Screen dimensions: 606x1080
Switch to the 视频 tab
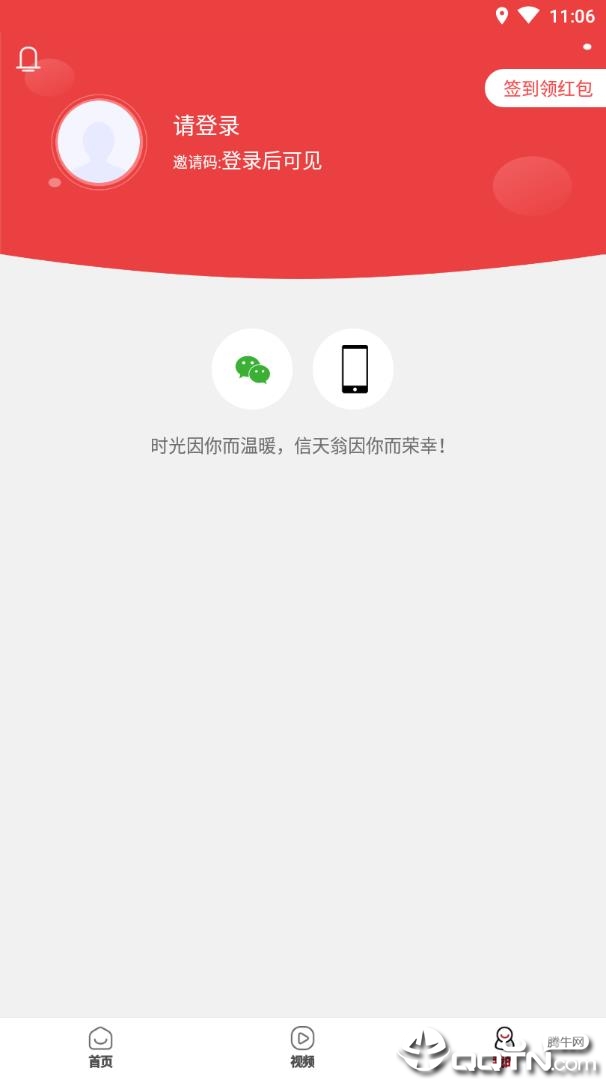tap(302, 1047)
